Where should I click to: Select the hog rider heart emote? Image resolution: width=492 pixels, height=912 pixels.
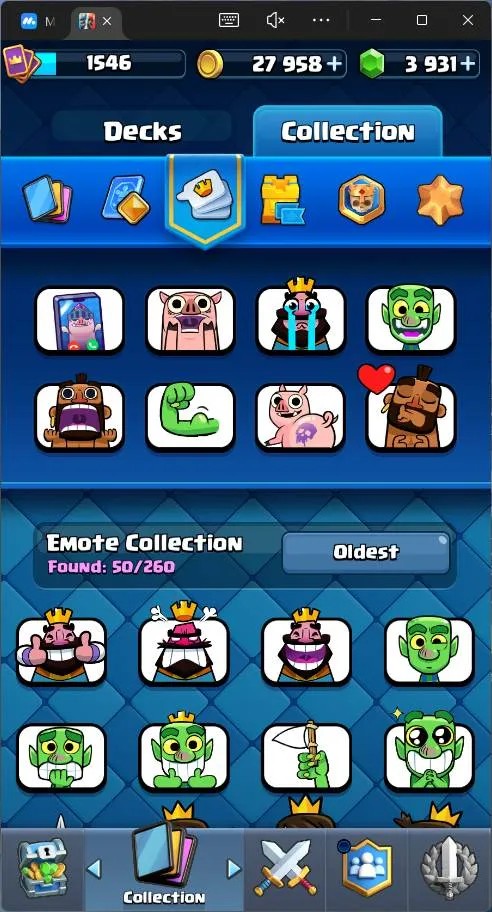coord(411,412)
